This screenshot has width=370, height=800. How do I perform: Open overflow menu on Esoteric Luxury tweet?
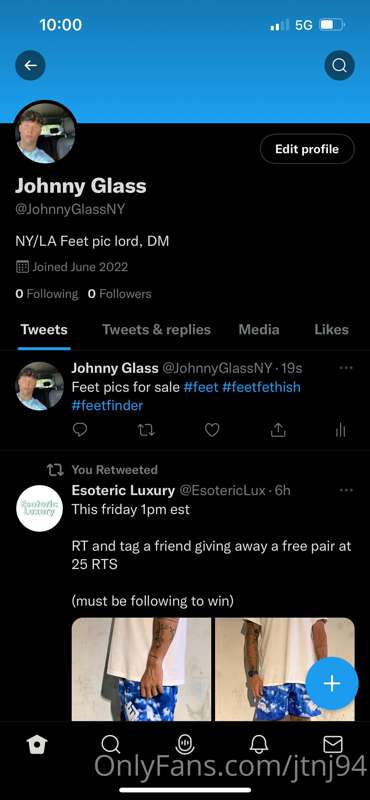tap(346, 490)
